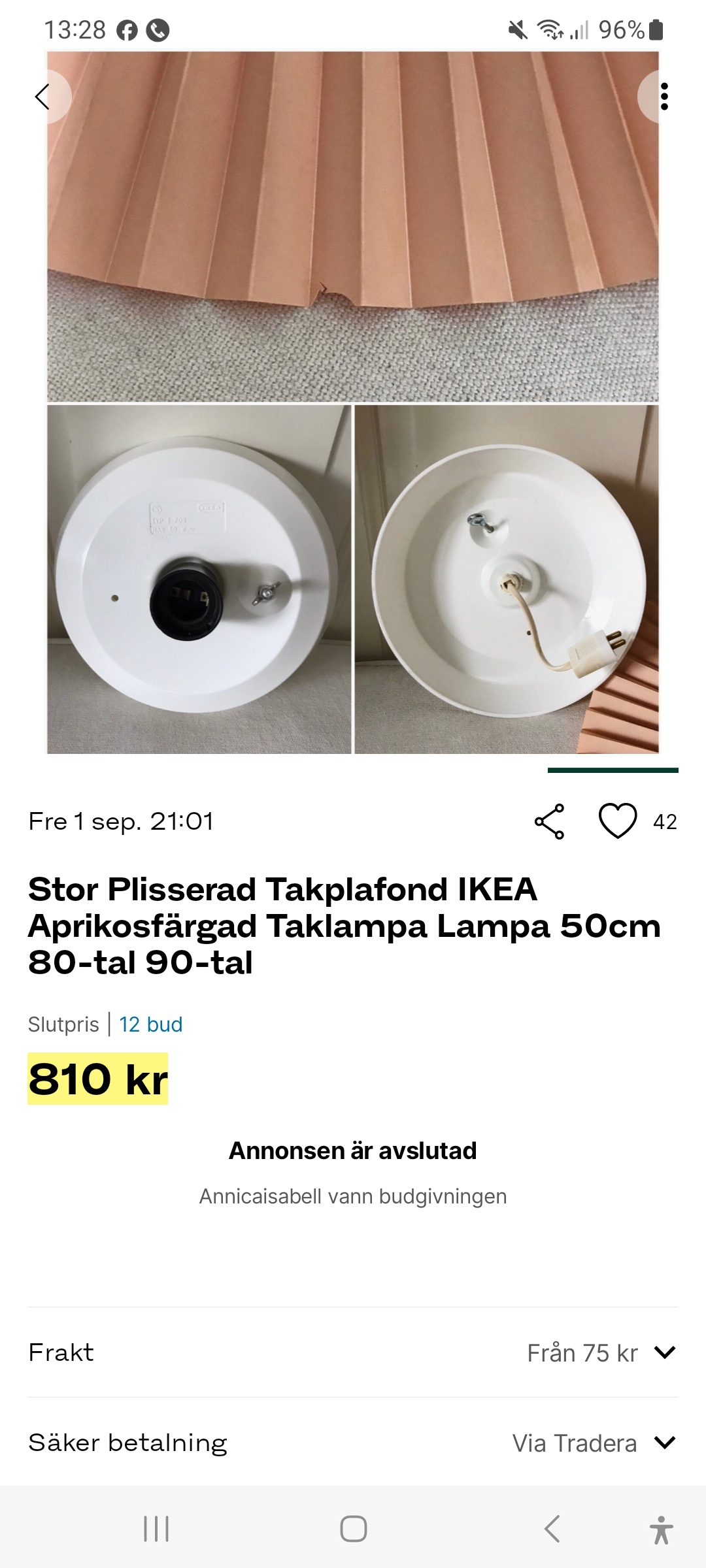
Task: Open the lamp photo collage
Action: [x=353, y=402]
